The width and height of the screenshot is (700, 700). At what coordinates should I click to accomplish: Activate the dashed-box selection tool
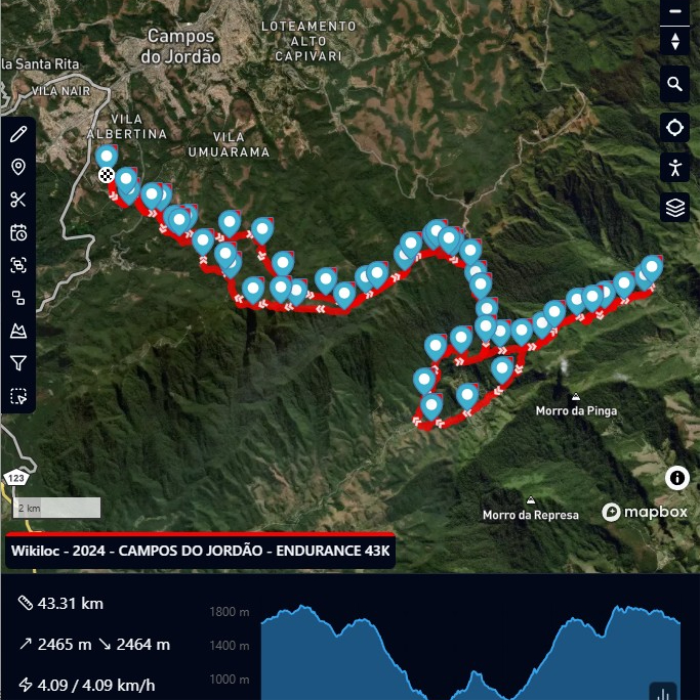tap(18, 396)
